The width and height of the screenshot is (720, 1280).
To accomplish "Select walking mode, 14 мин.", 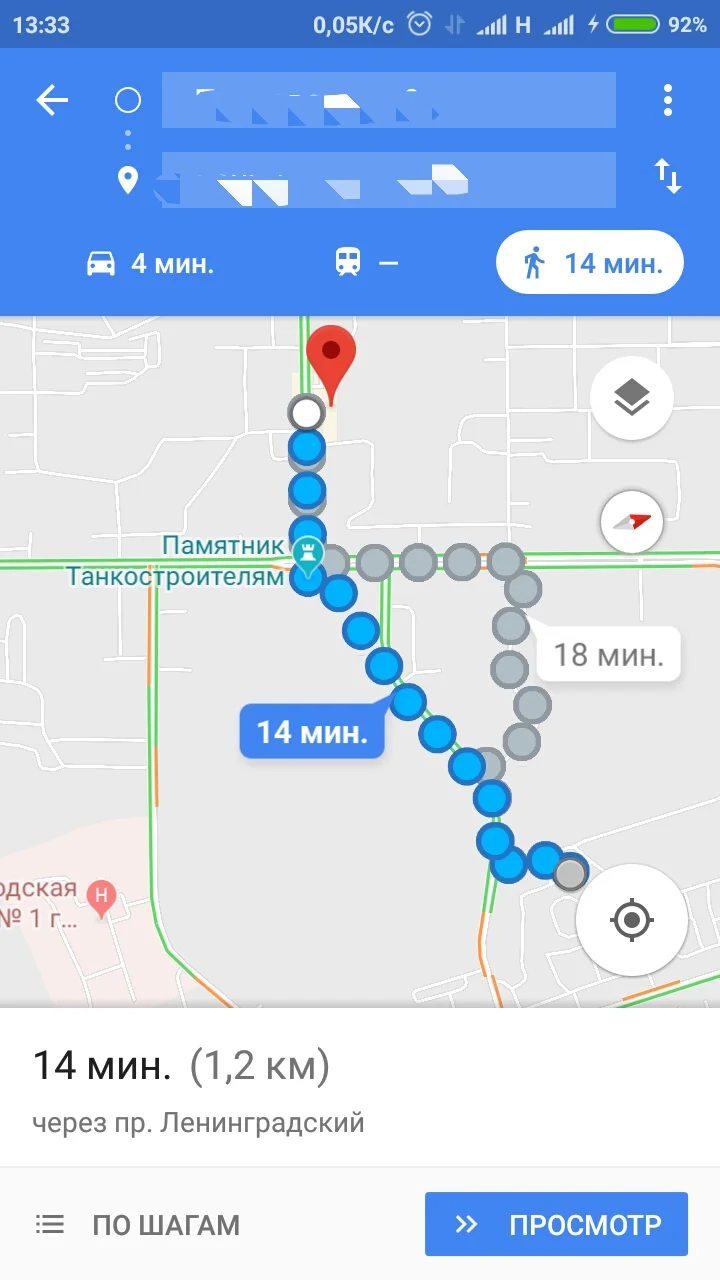I will point(590,263).
